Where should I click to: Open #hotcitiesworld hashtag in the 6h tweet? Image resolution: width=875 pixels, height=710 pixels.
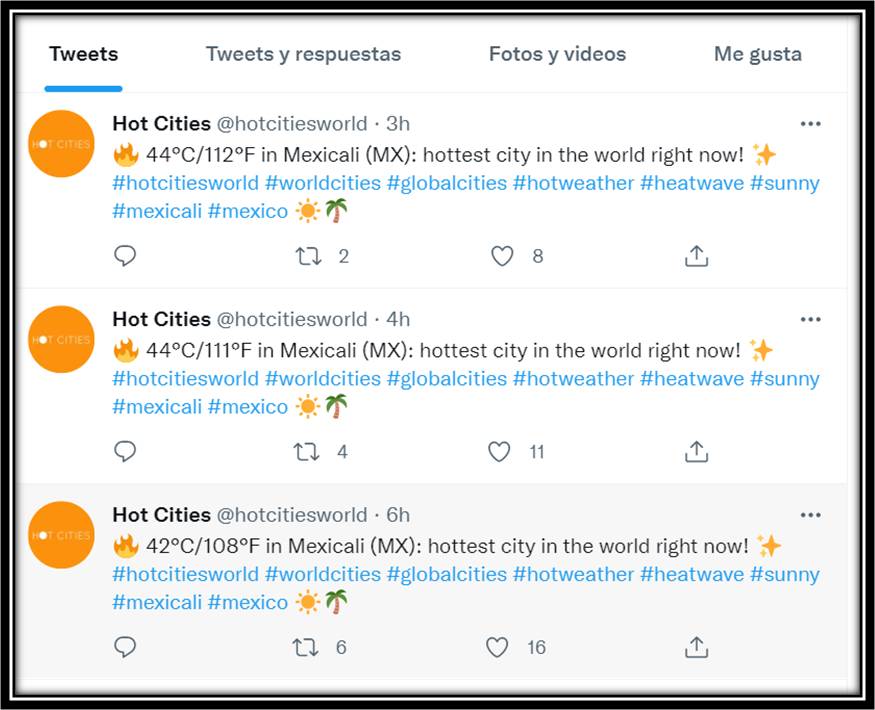tap(185, 574)
